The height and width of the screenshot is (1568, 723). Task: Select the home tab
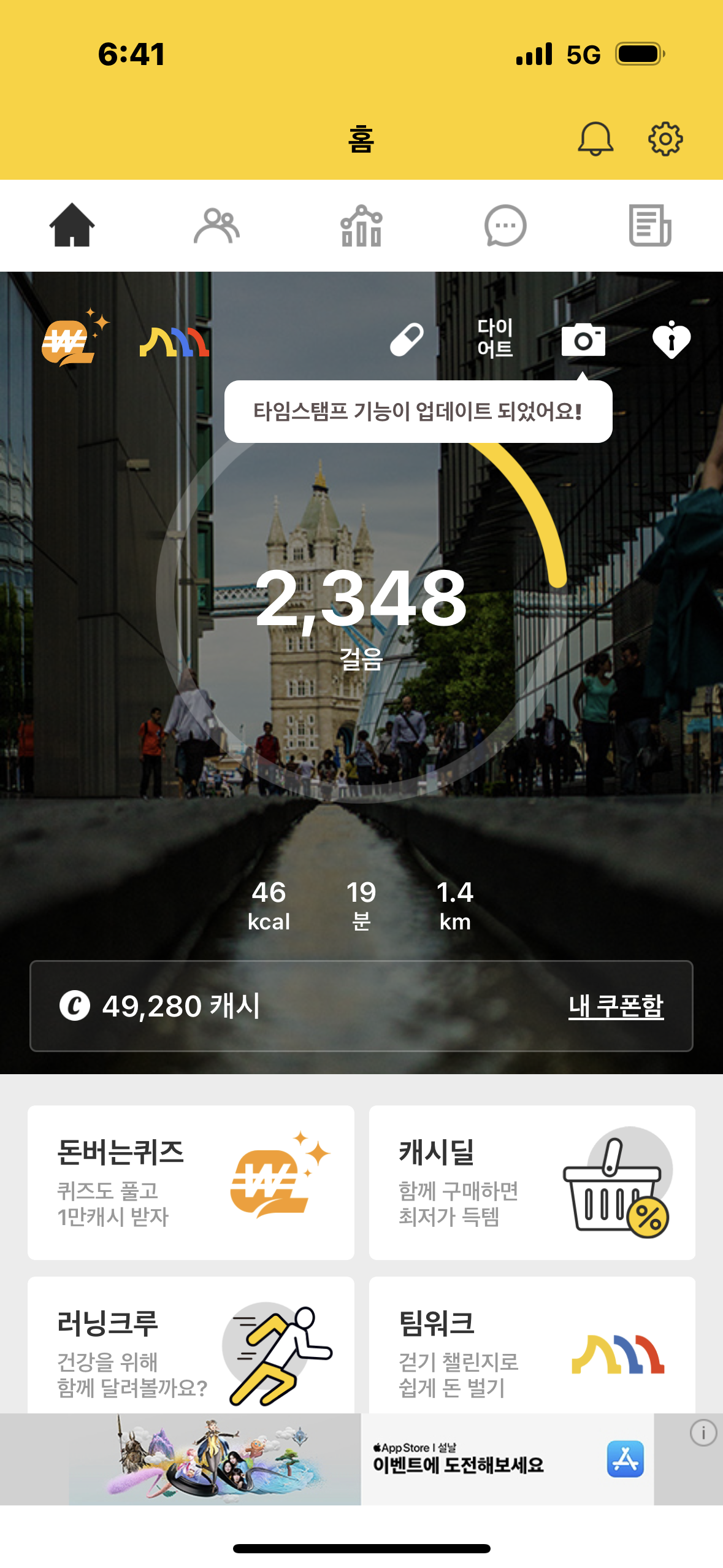[72, 226]
